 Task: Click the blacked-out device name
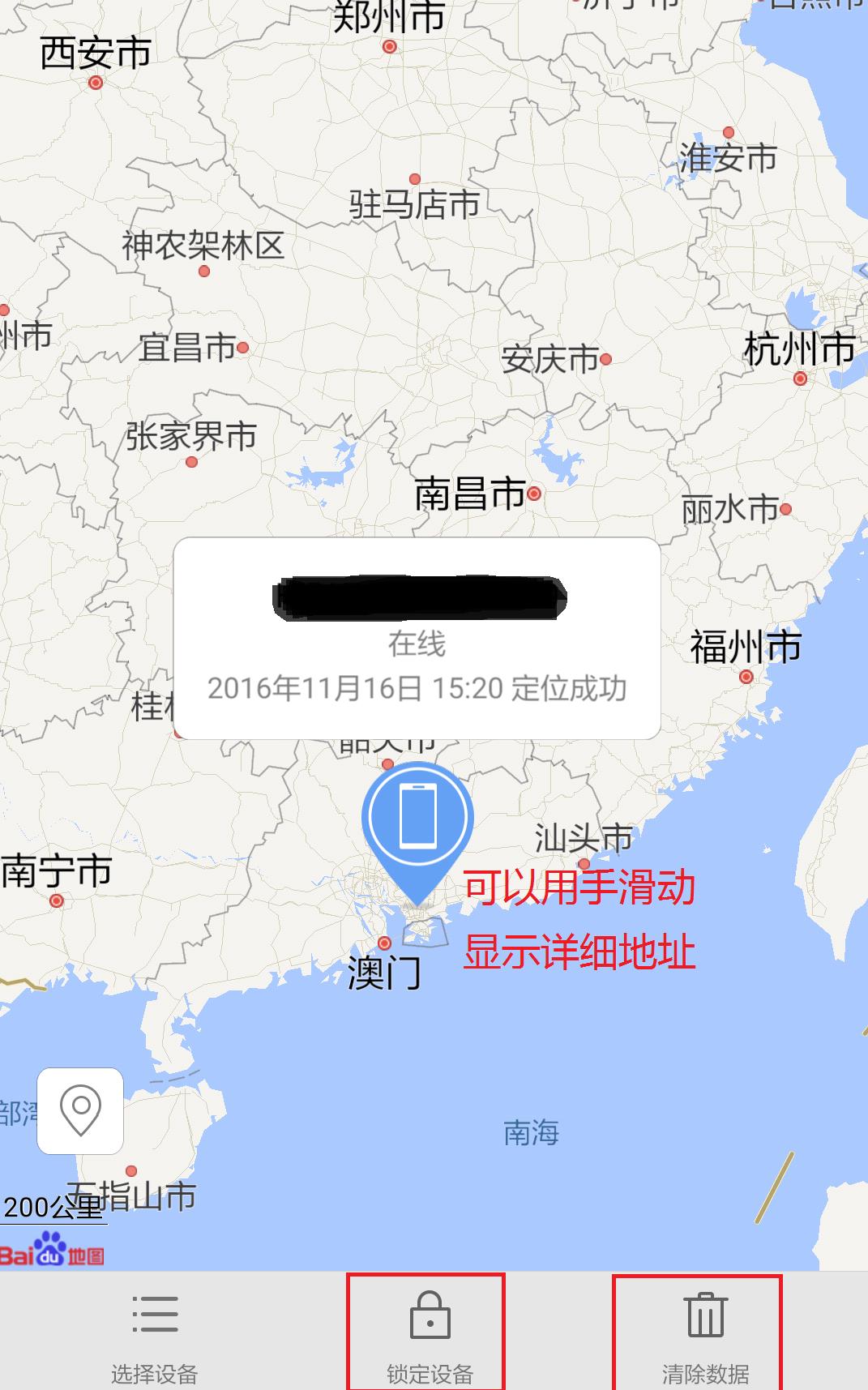pos(419,598)
